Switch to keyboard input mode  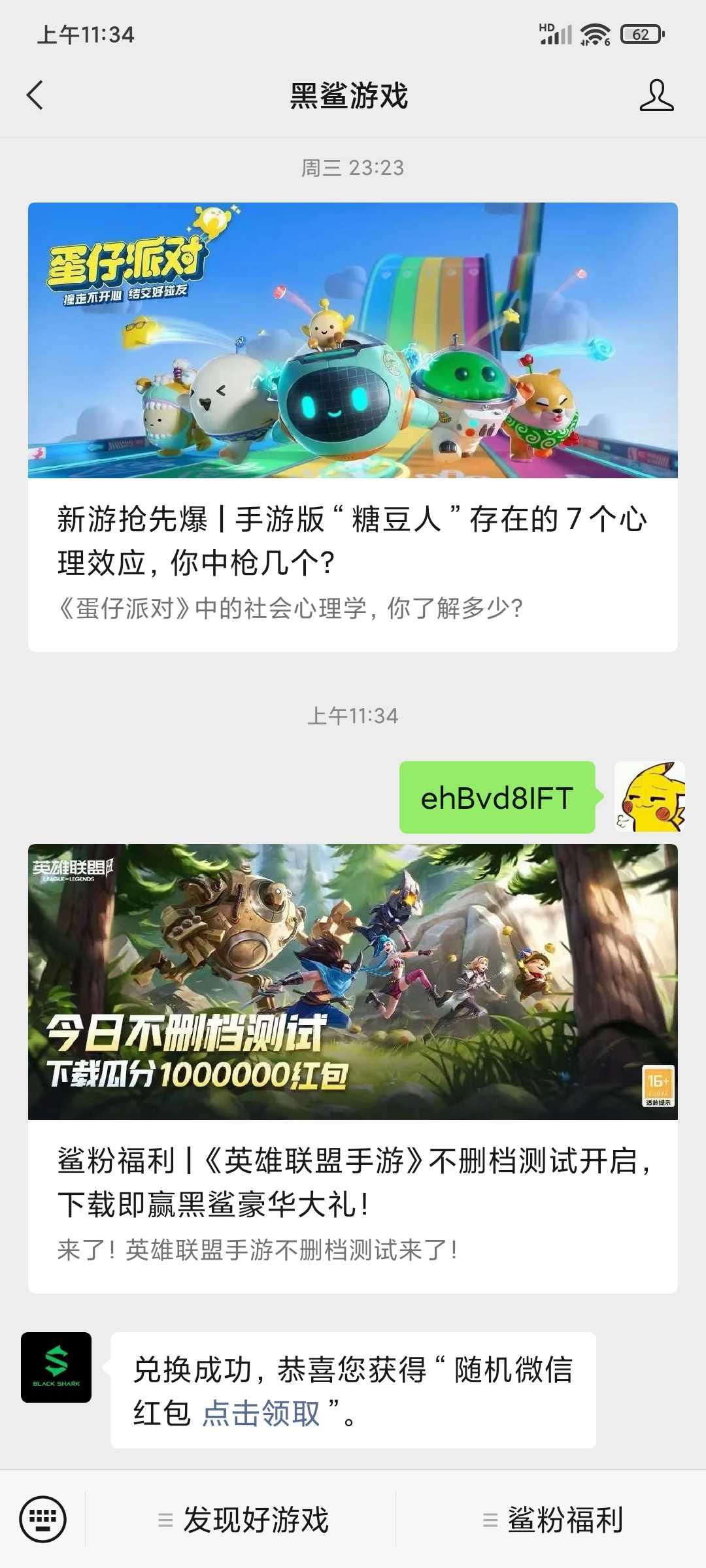(x=43, y=1519)
